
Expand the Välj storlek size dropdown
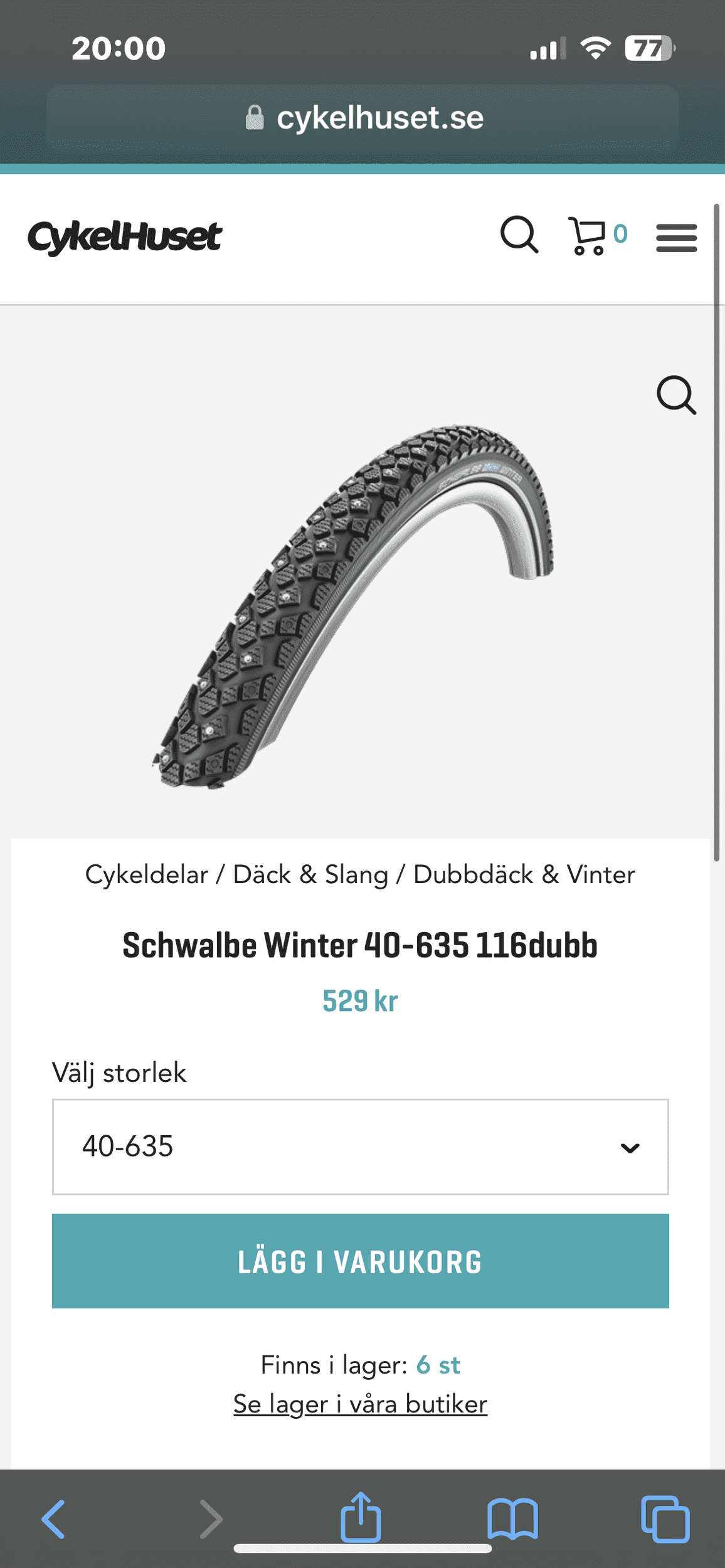point(360,1147)
